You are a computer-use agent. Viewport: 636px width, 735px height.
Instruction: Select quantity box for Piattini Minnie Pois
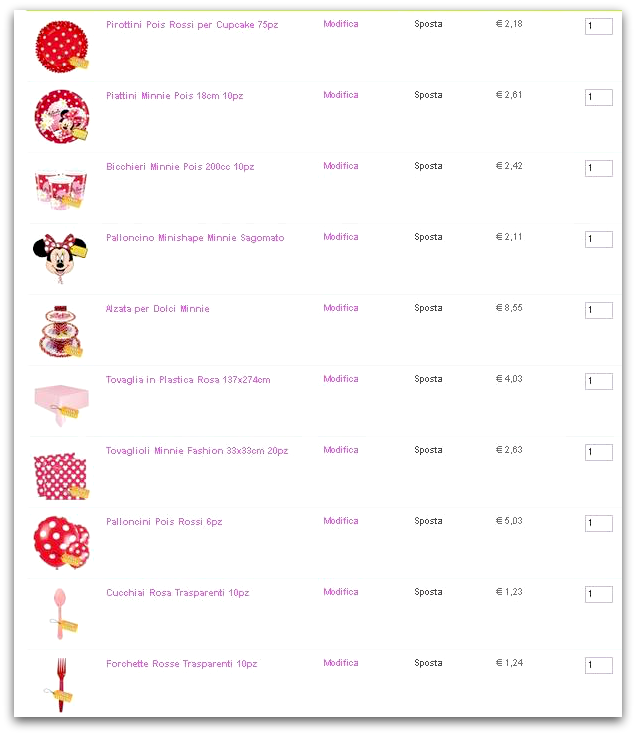[598, 97]
